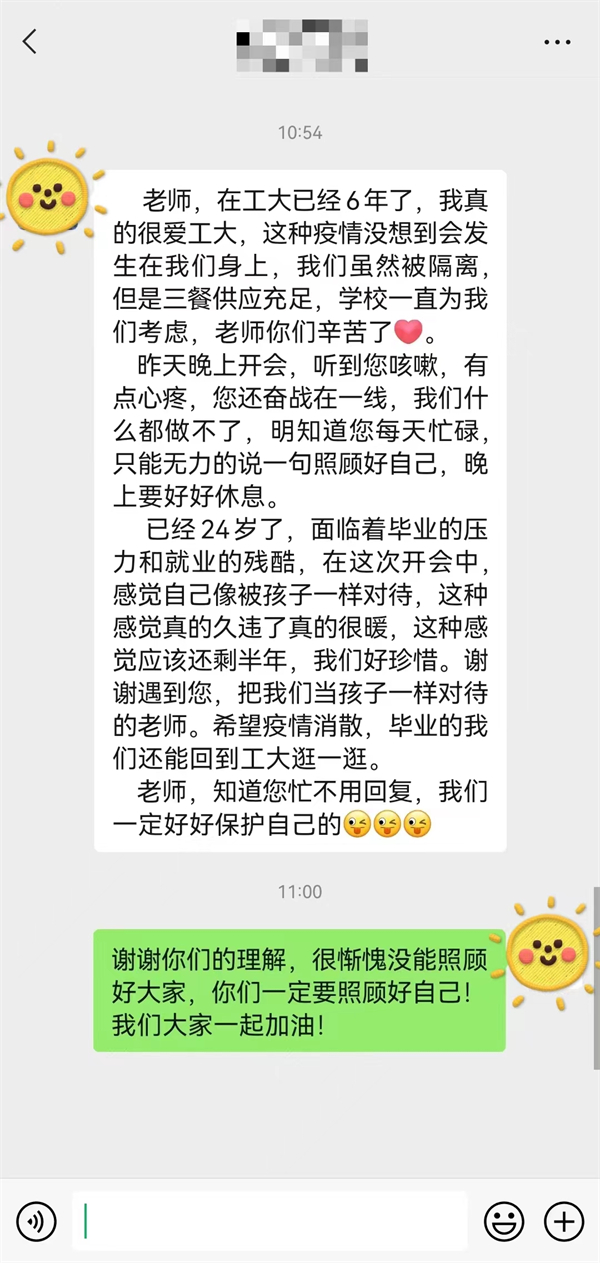Open the chat's three-dot menu
This screenshot has width=600, height=1263.
(557, 42)
